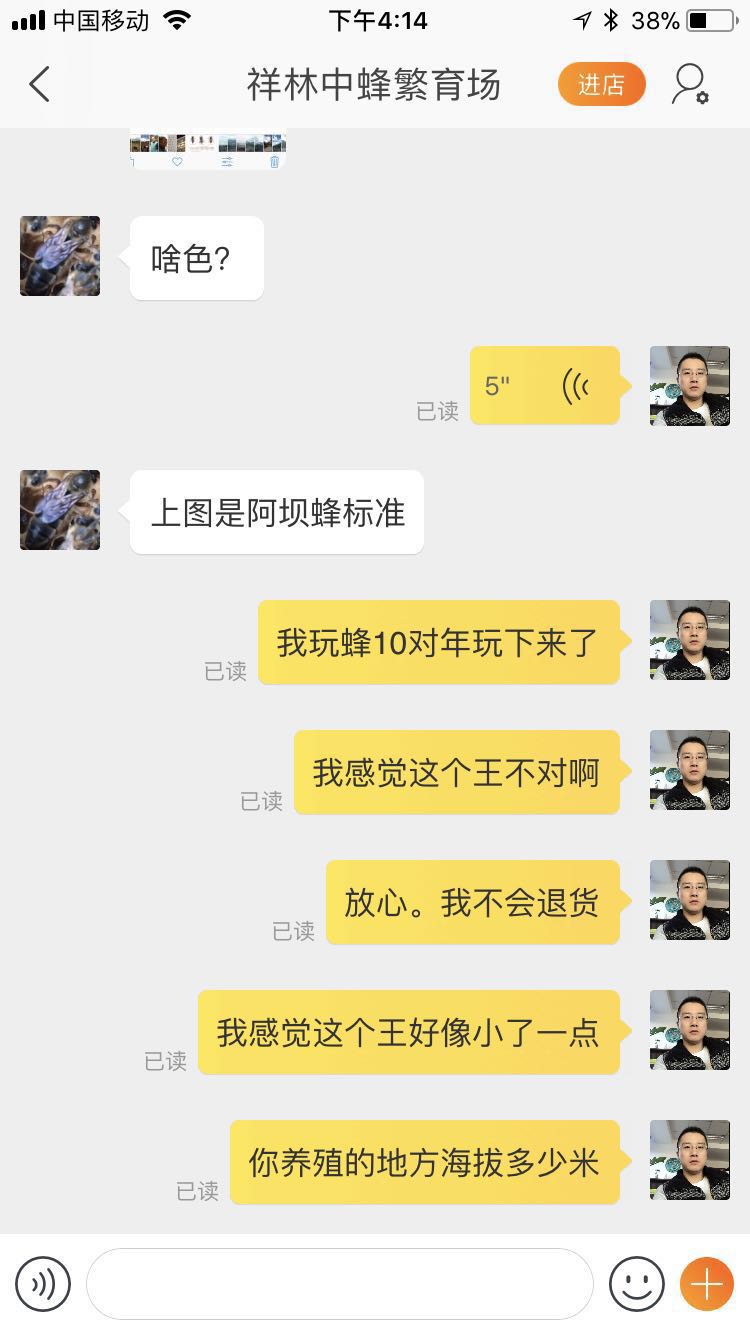750x1334 pixels.
Task: Go back using the top-left arrow
Action: 40,85
